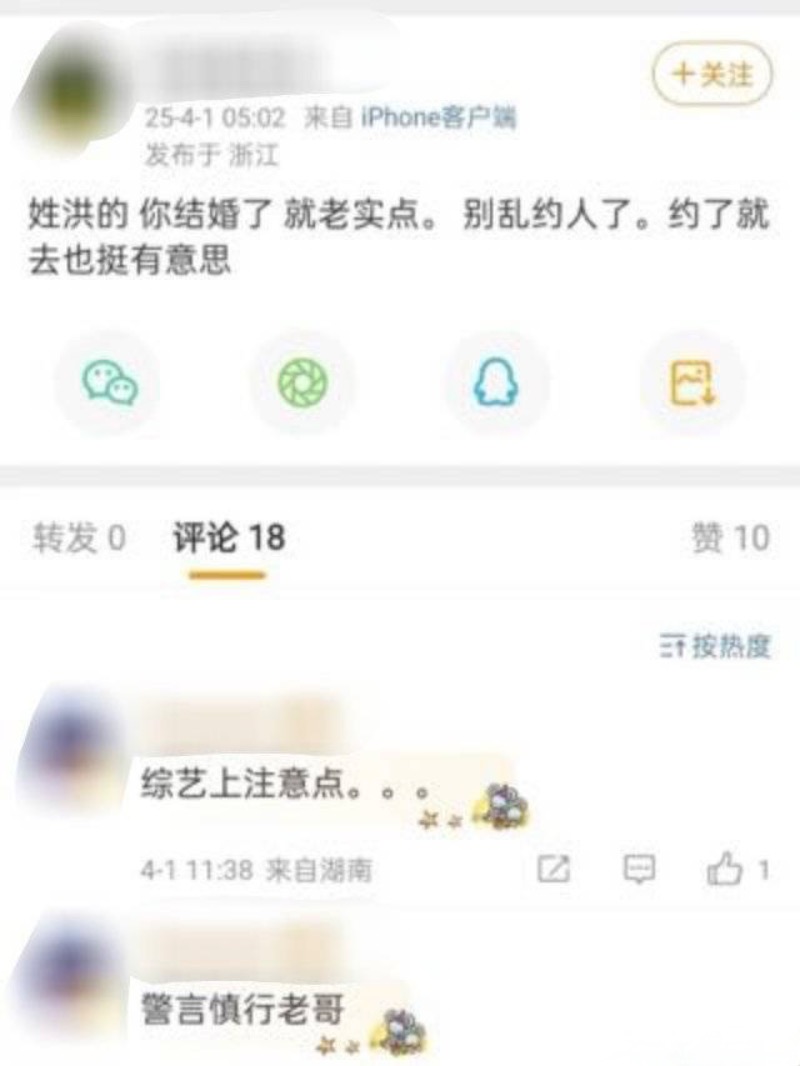Image resolution: width=800 pixels, height=1066 pixels.
Task: Share the post to WeChat
Action: pyautogui.click(x=109, y=383)
